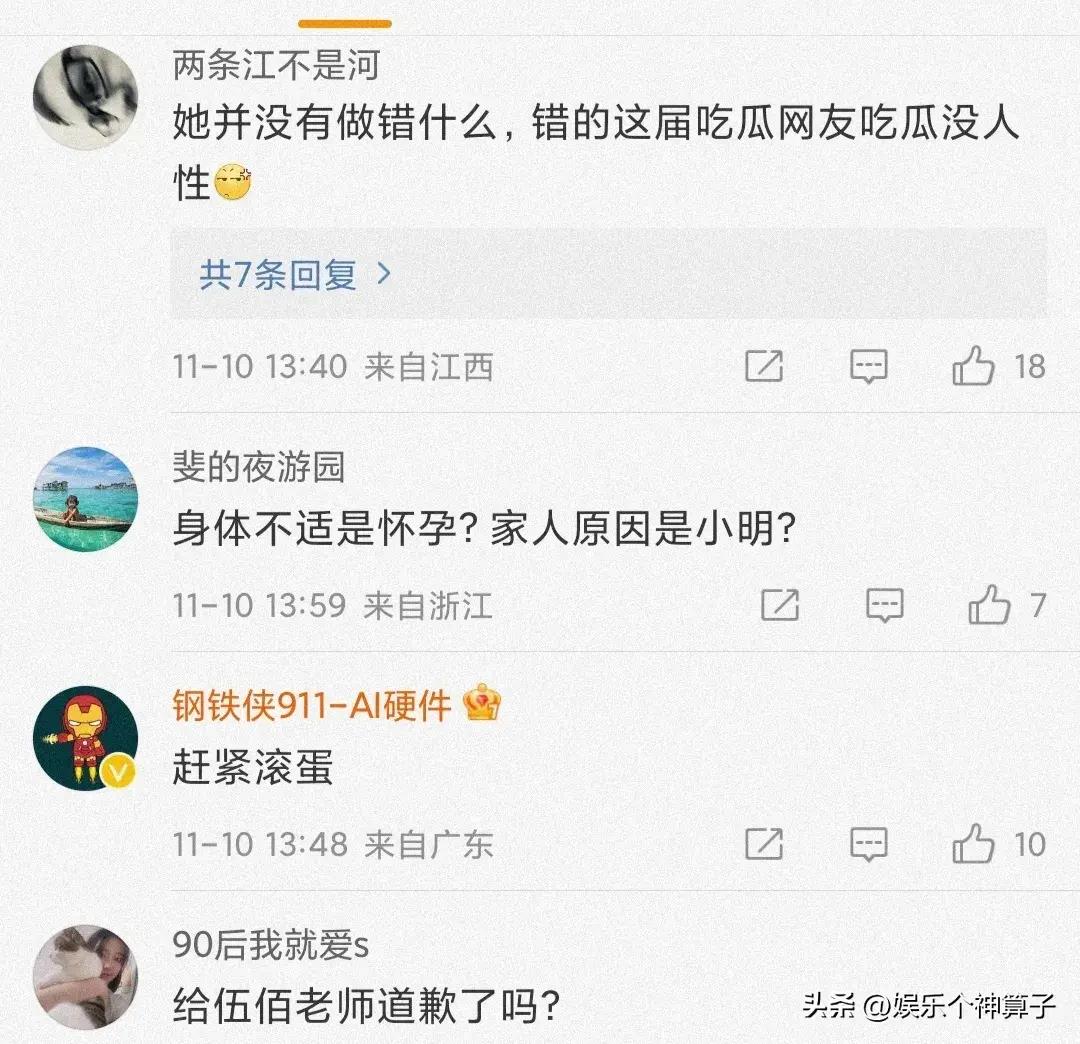View 斐的夜游园's profile picture
1080x1044 pixels.
click(x=85, y=499)
